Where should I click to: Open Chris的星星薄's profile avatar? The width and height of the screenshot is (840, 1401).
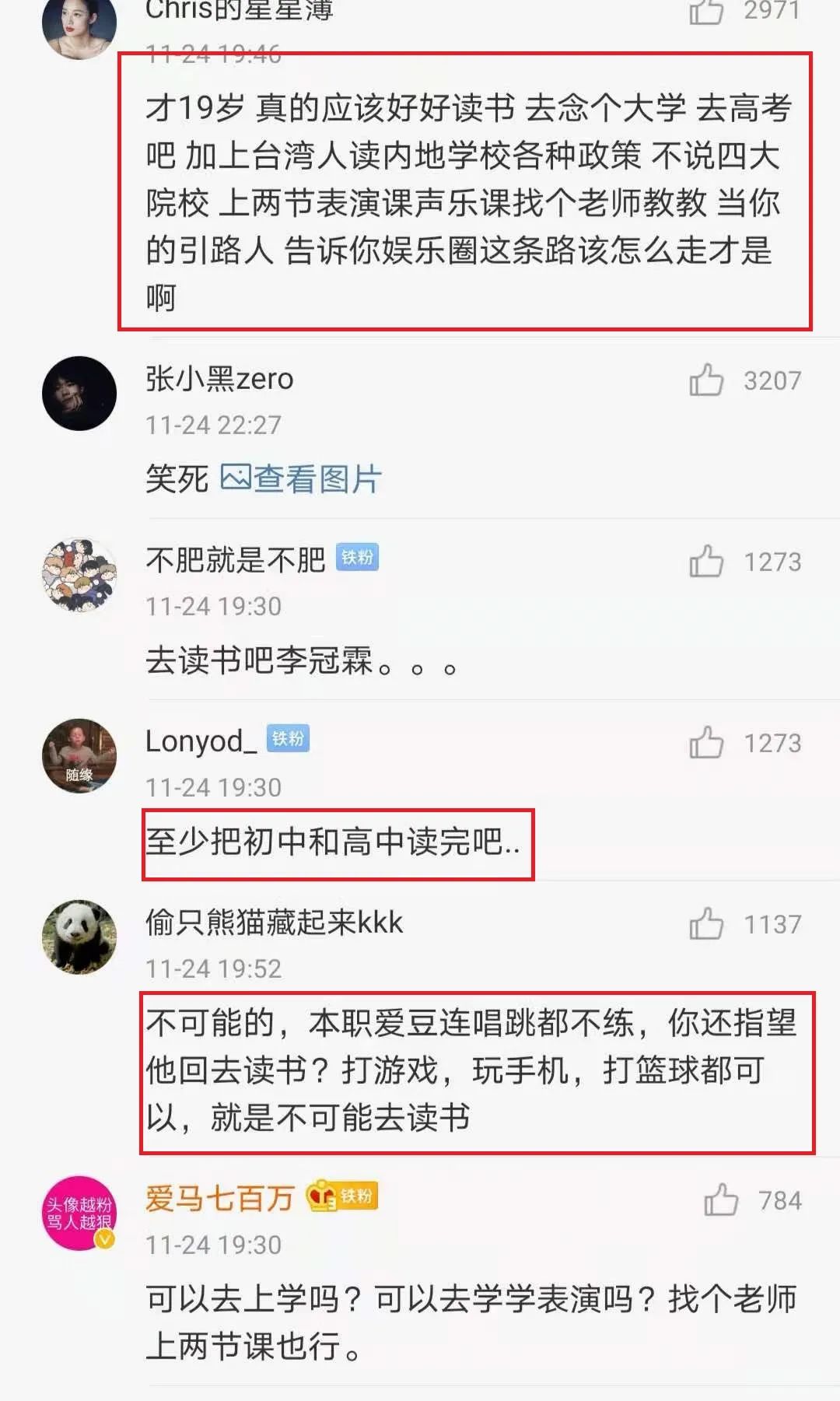pyautogui.click(x=79, y=23)
